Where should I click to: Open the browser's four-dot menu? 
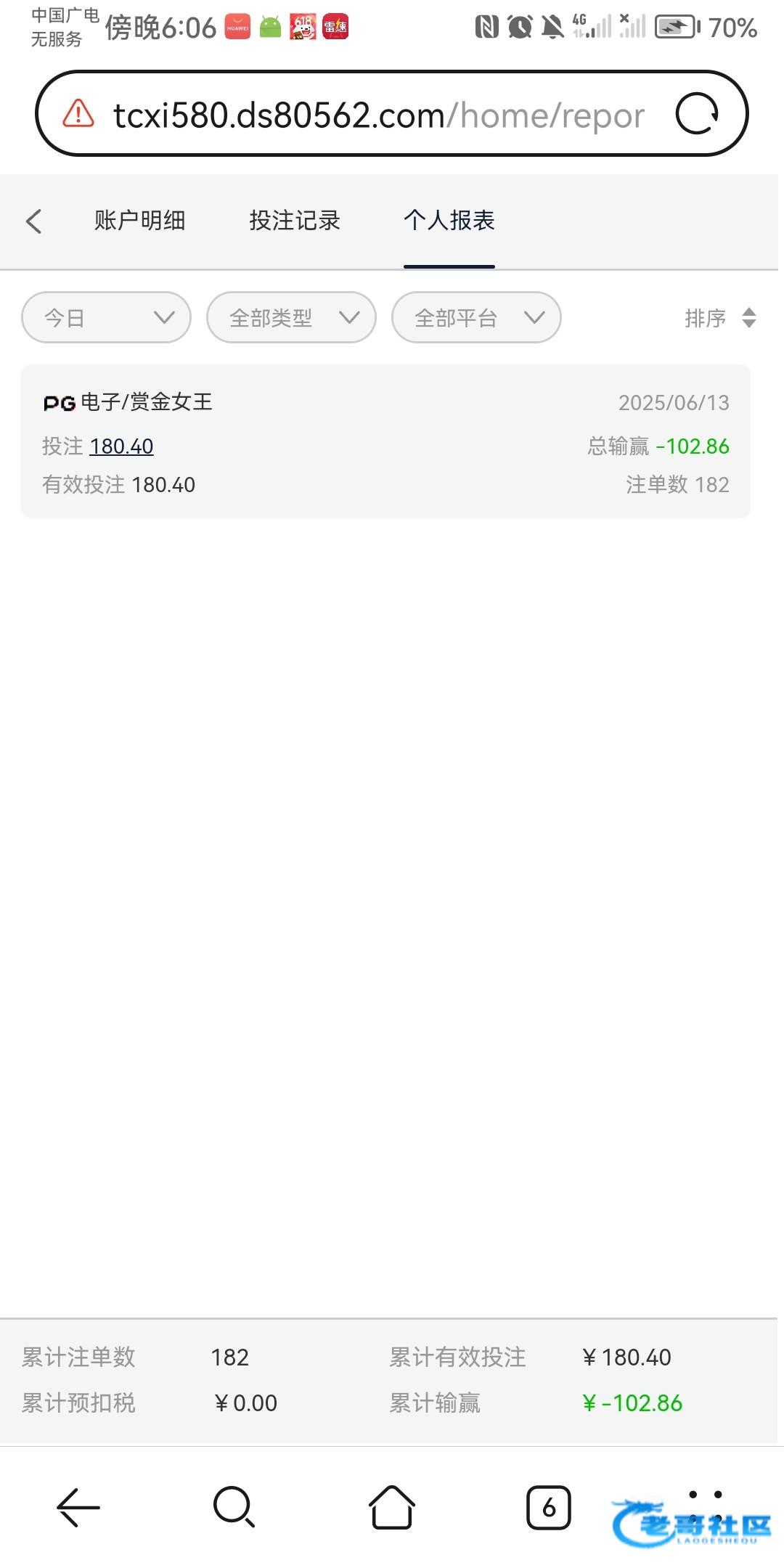705,1507
